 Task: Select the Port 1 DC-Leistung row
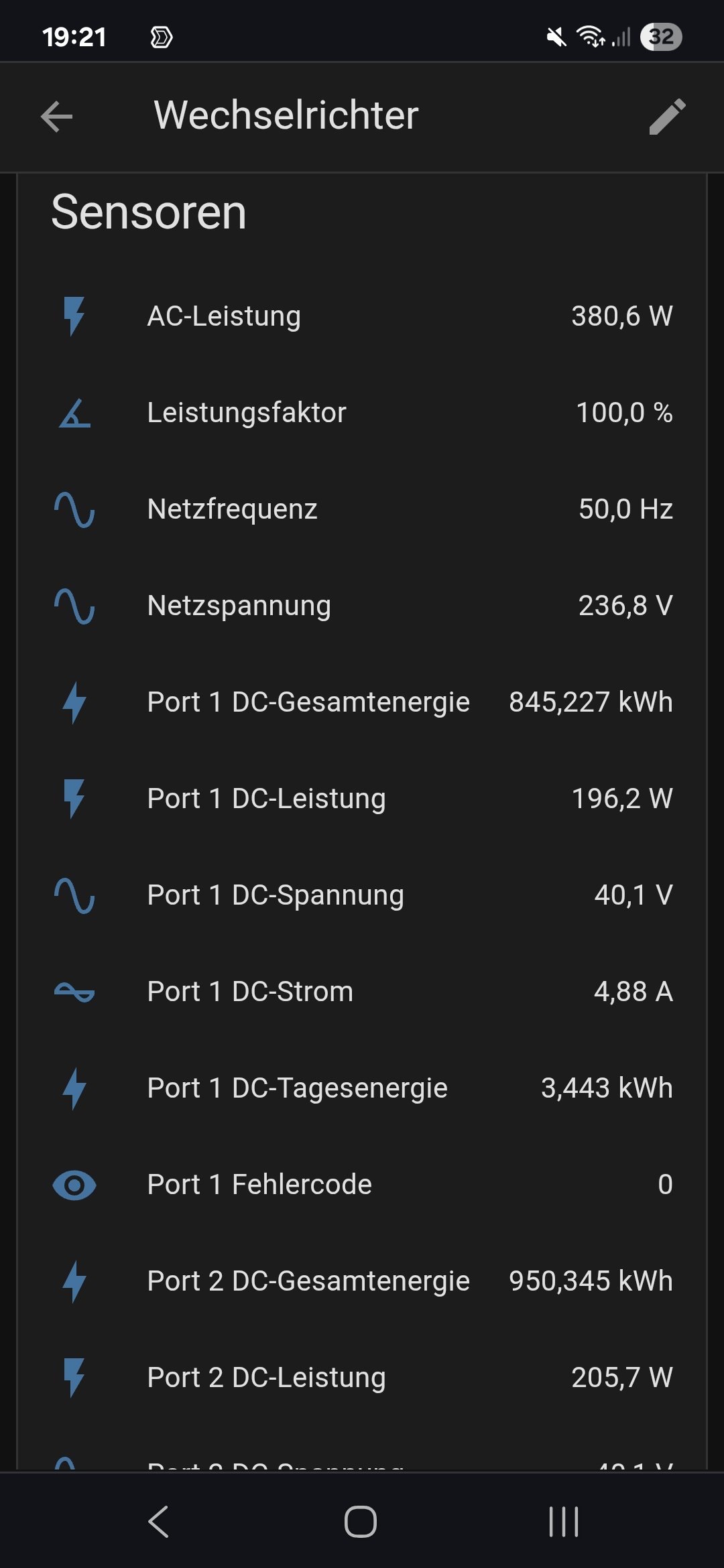coord(362,799)
